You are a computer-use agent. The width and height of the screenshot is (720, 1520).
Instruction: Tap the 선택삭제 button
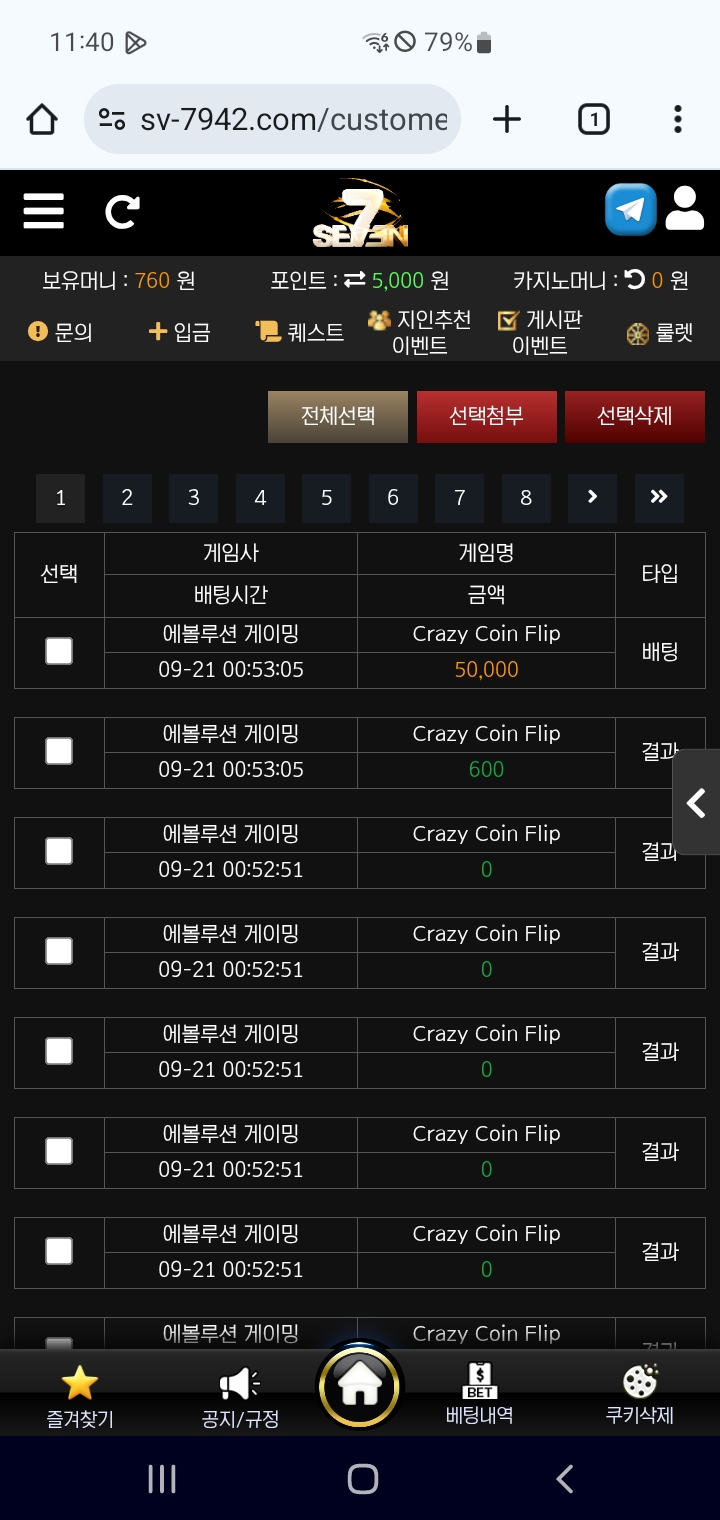(634, 416)
